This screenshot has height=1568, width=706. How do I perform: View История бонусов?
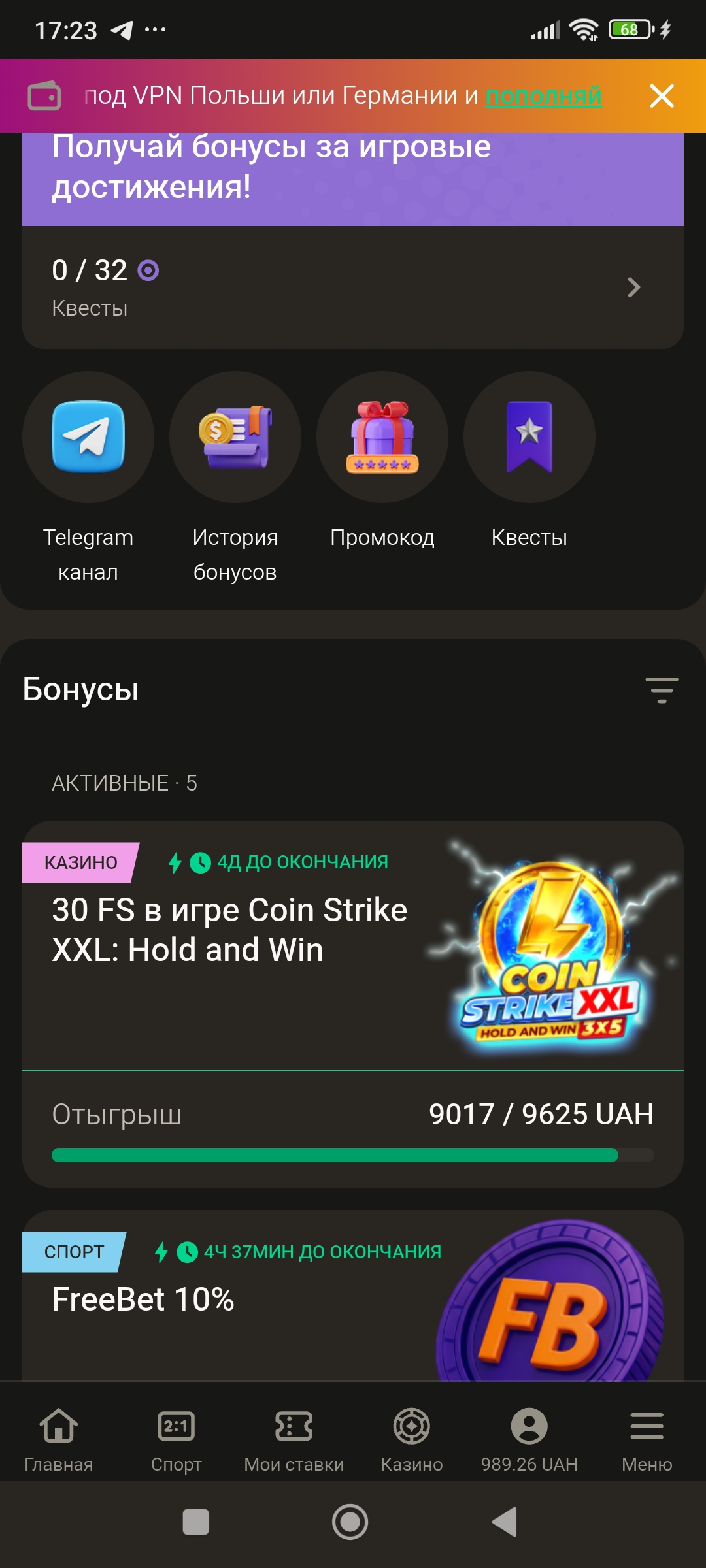[x=235, y=437]
